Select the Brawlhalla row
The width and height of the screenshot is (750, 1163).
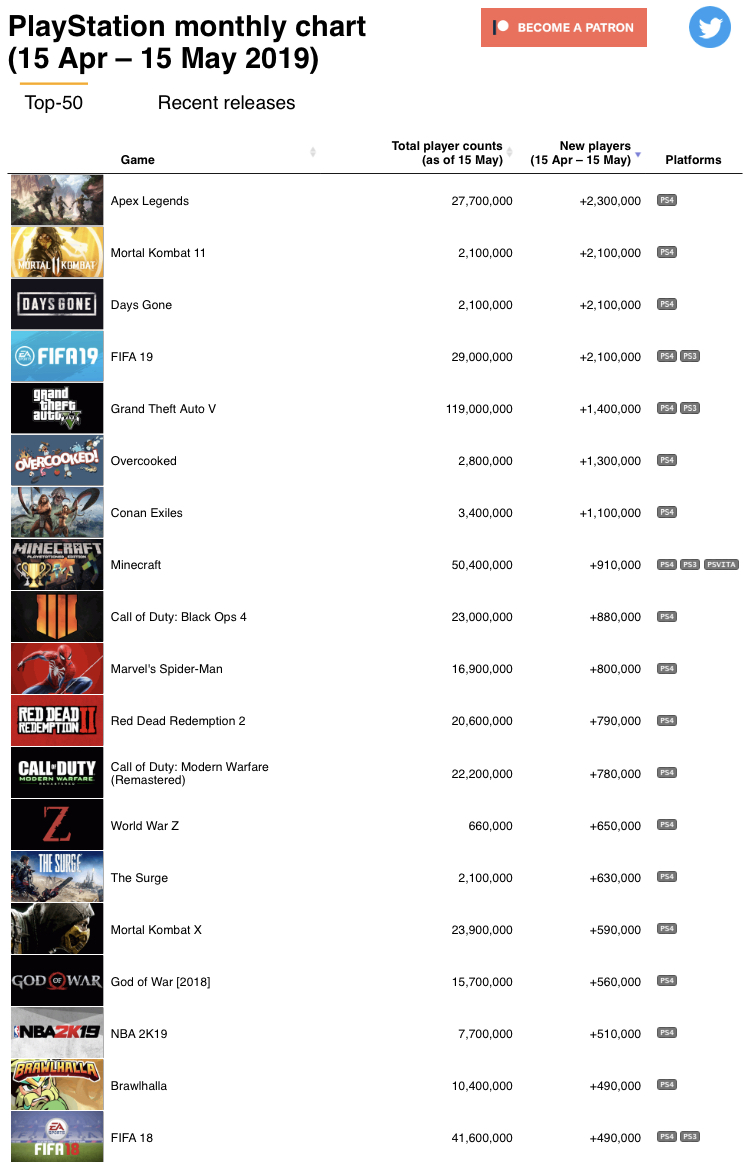(139, 1086)
